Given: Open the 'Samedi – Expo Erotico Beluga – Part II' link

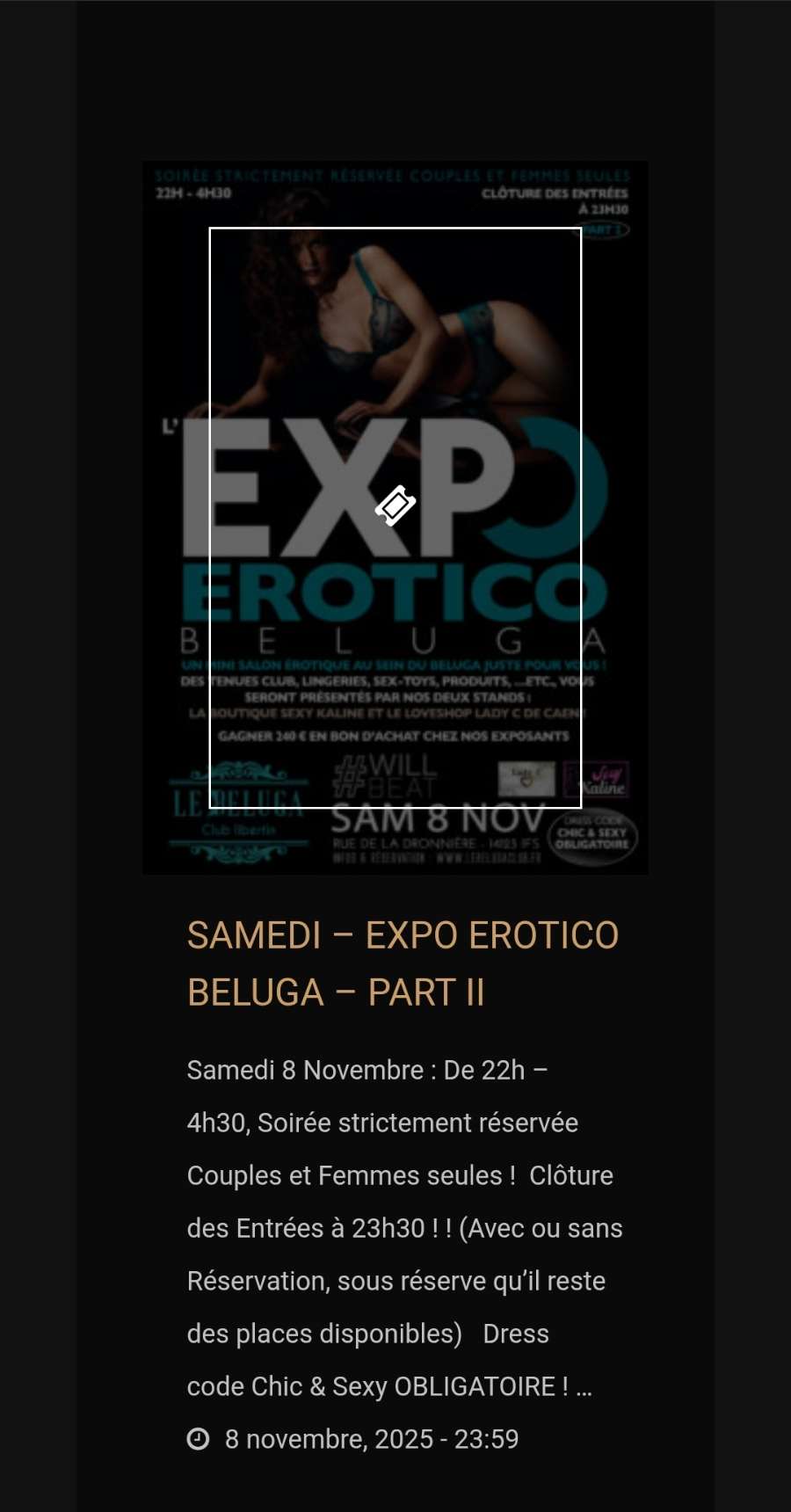Looking at the screenshot, I should point(403,963).
